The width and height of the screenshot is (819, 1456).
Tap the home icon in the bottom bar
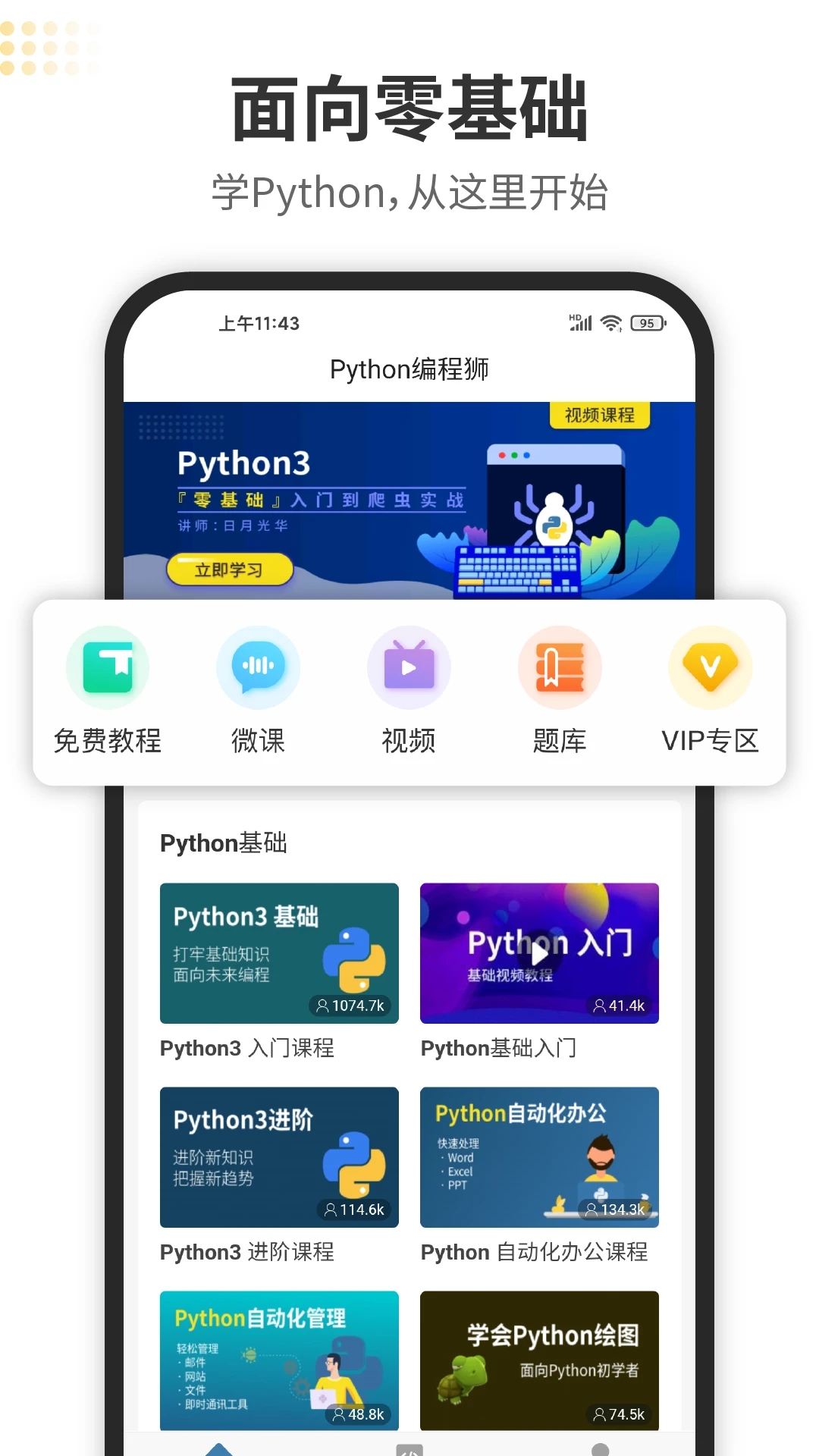click(220, 1447)
